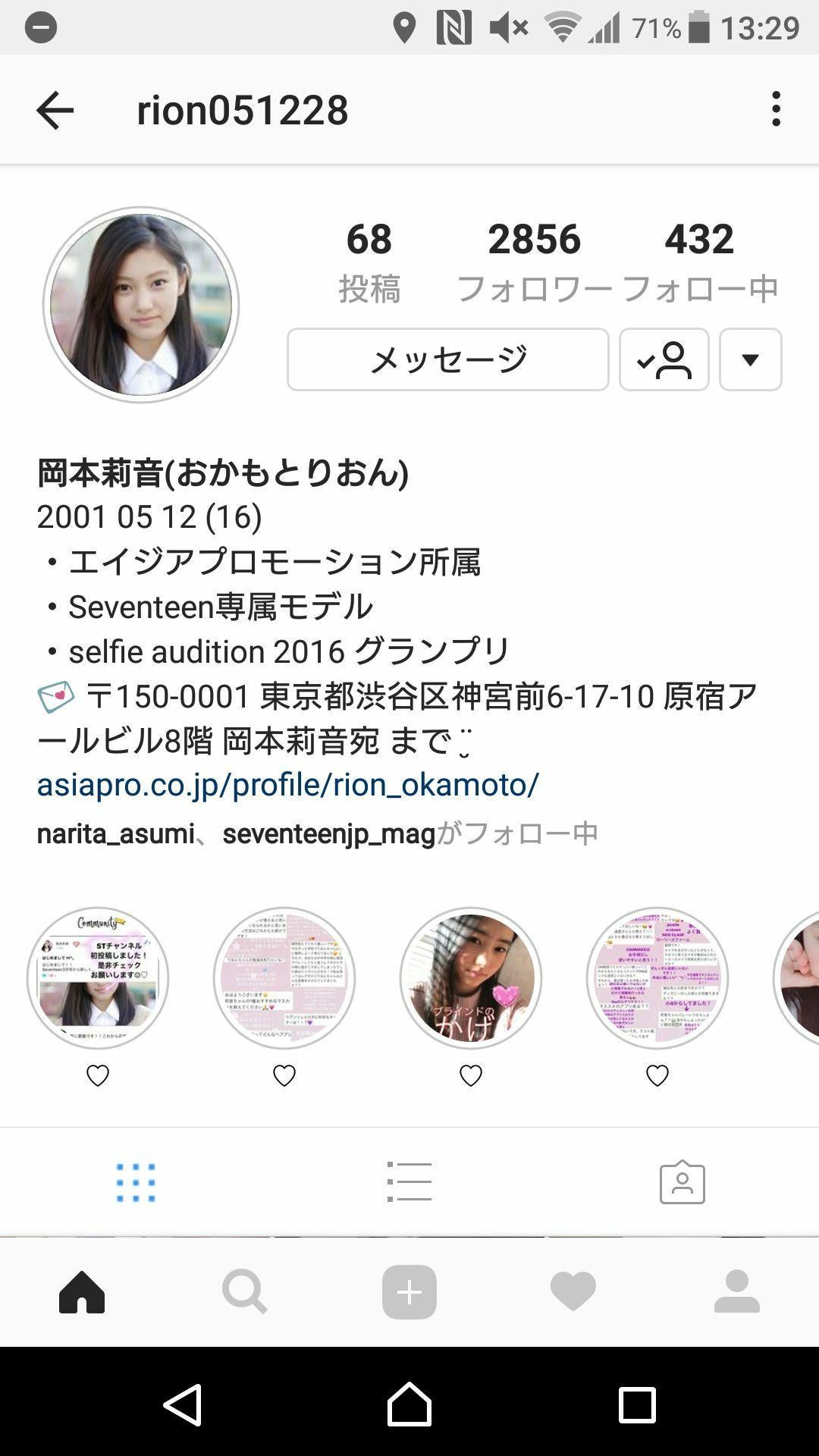Open the search tab
The height and width of the screenshot is (1456, 819).
pos(245,1291)
